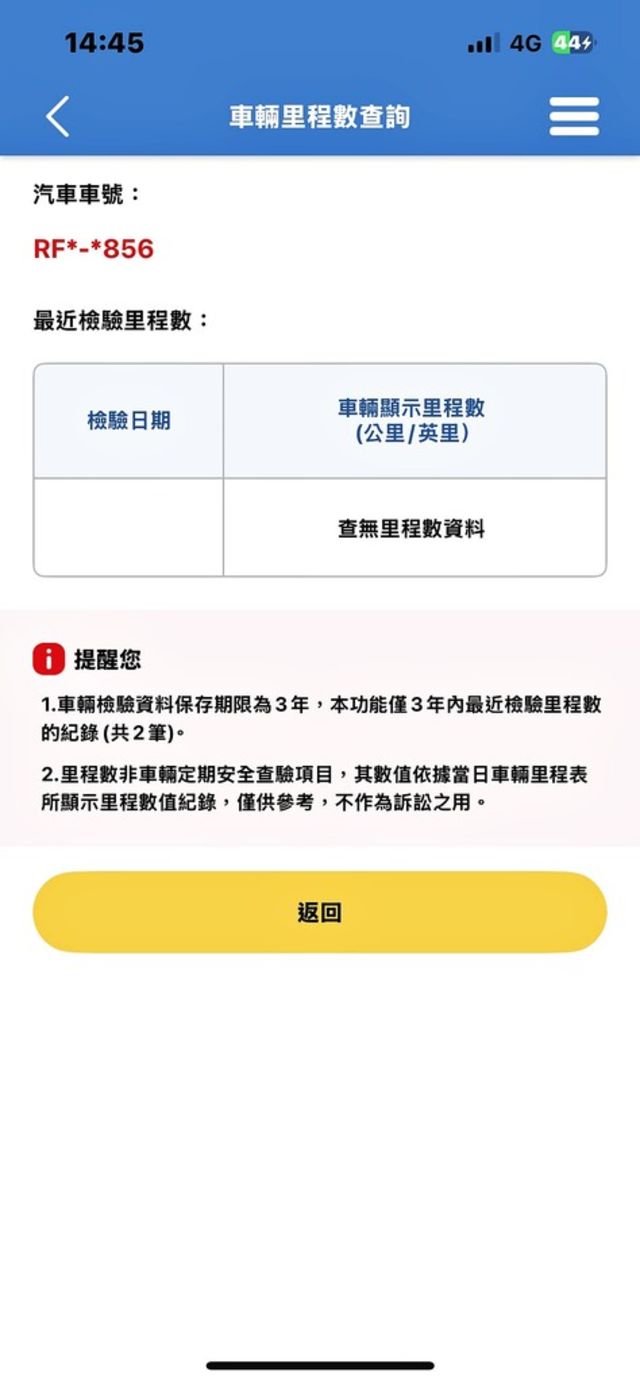This screenshot has height=1383, width=640.
Task: Go back using the header arrow
Action: pos(58,117)
